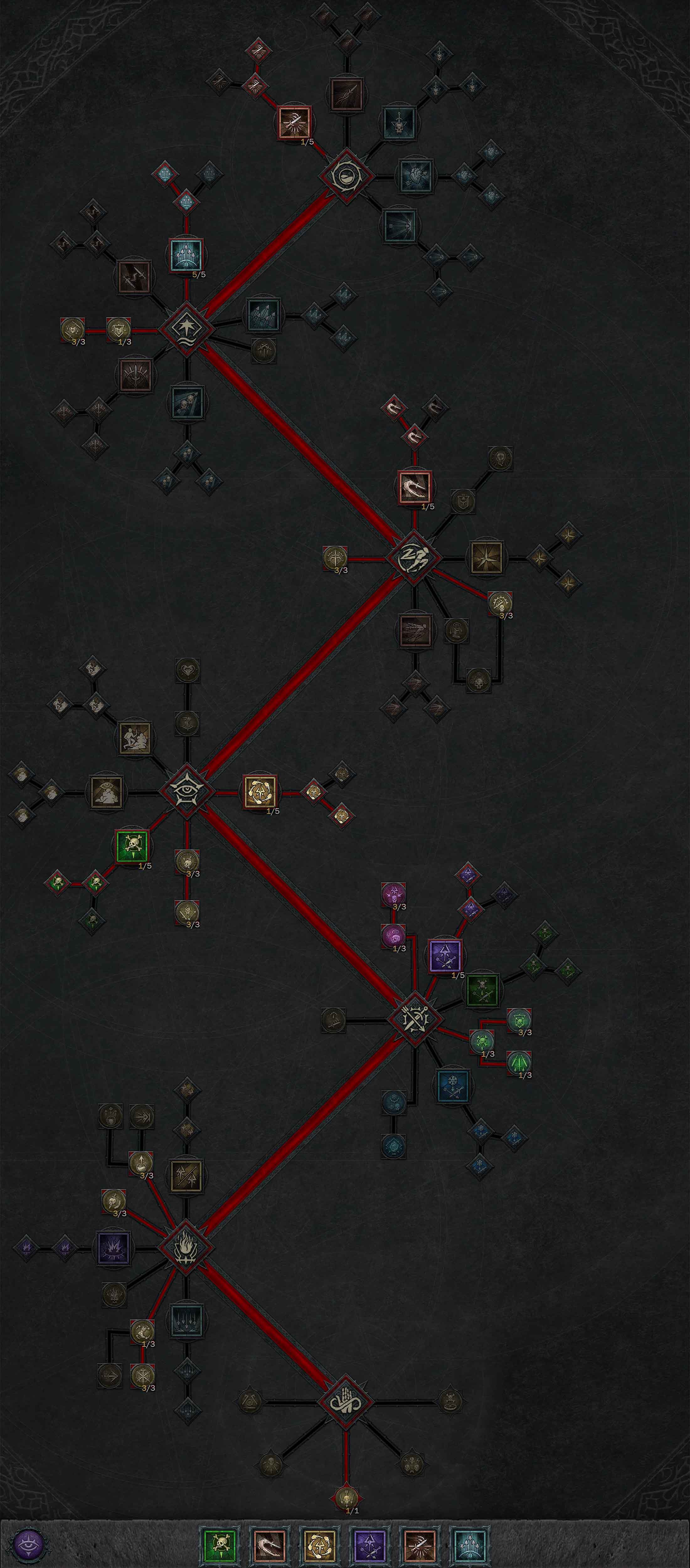Select the topmost circular hub node
The width and height of the screenshot is (690, 1568).
click(346, 177)
